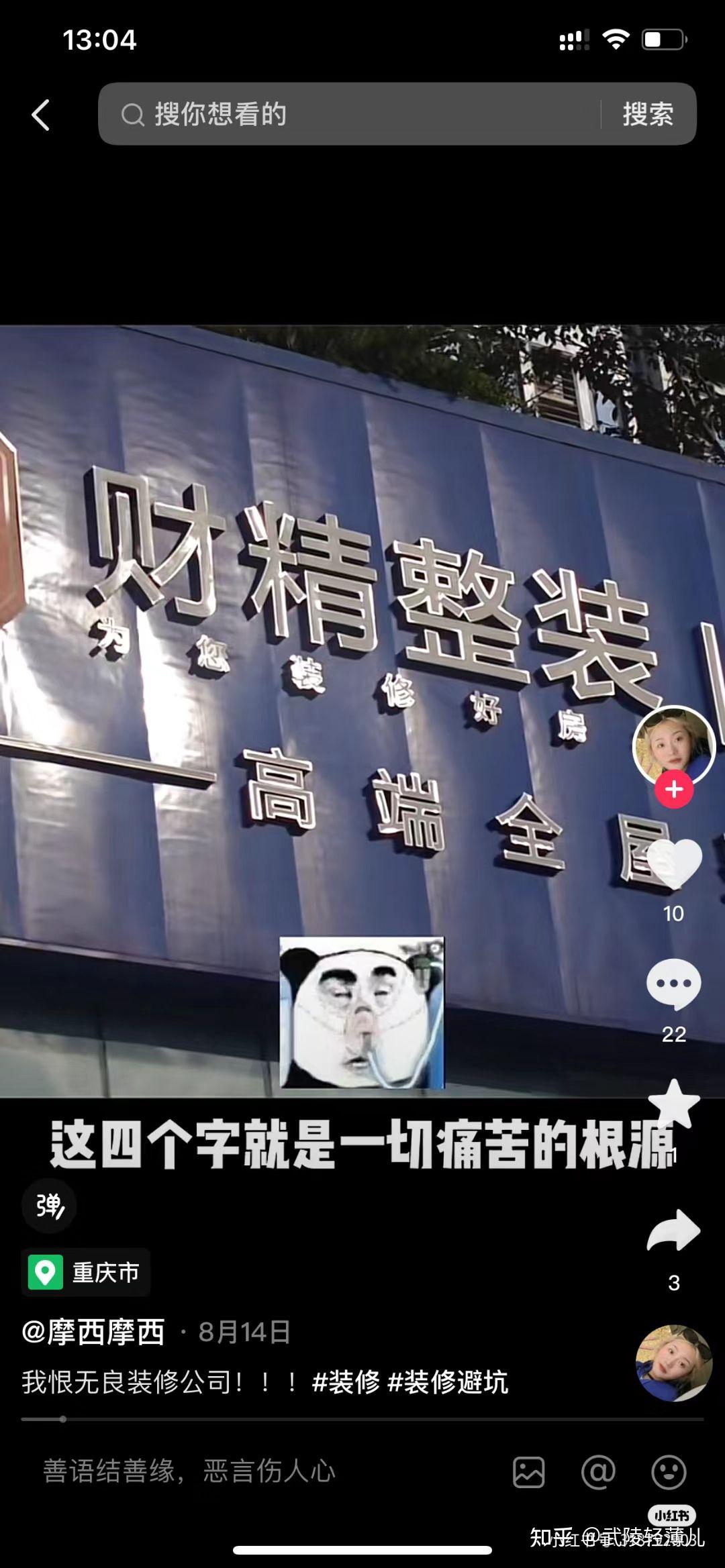Open the round music disc avatar
Screen dimensions: 725x1568
click(673, 1363)
